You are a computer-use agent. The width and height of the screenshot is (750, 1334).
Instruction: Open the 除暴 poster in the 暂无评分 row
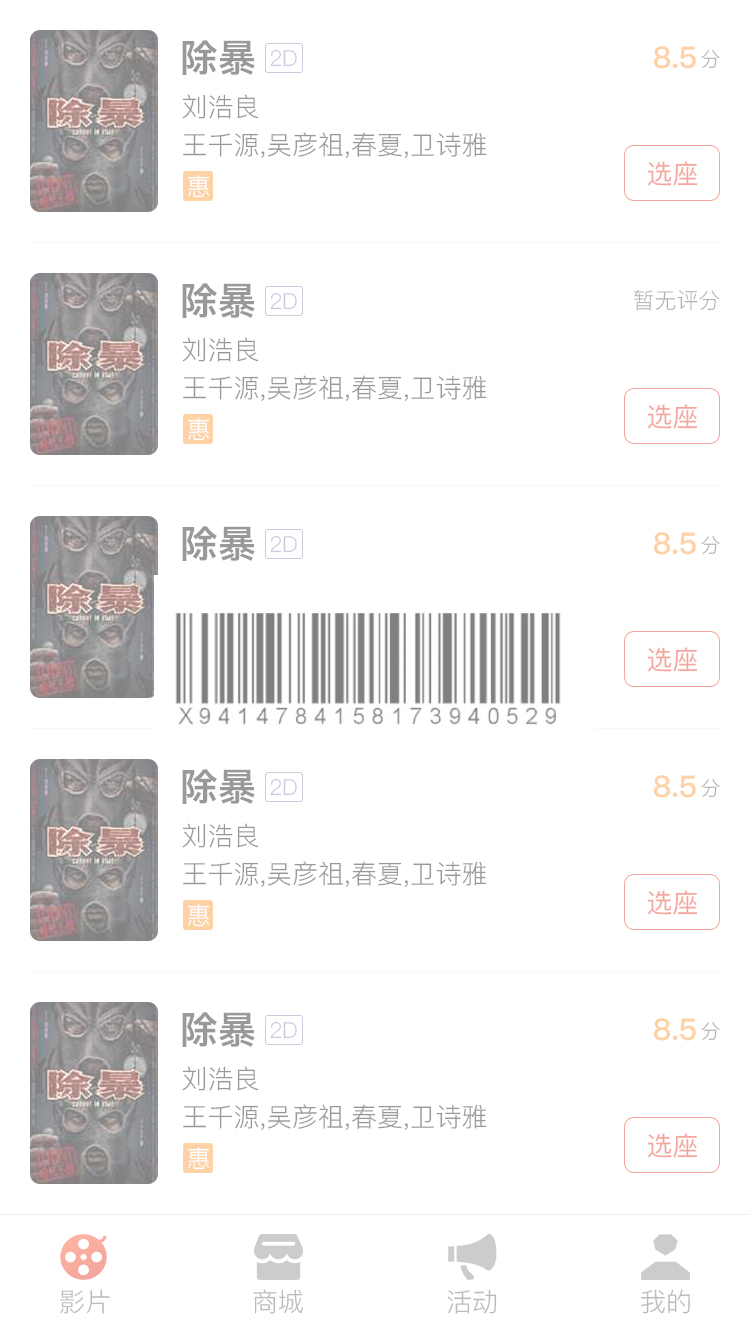[94, 364]
